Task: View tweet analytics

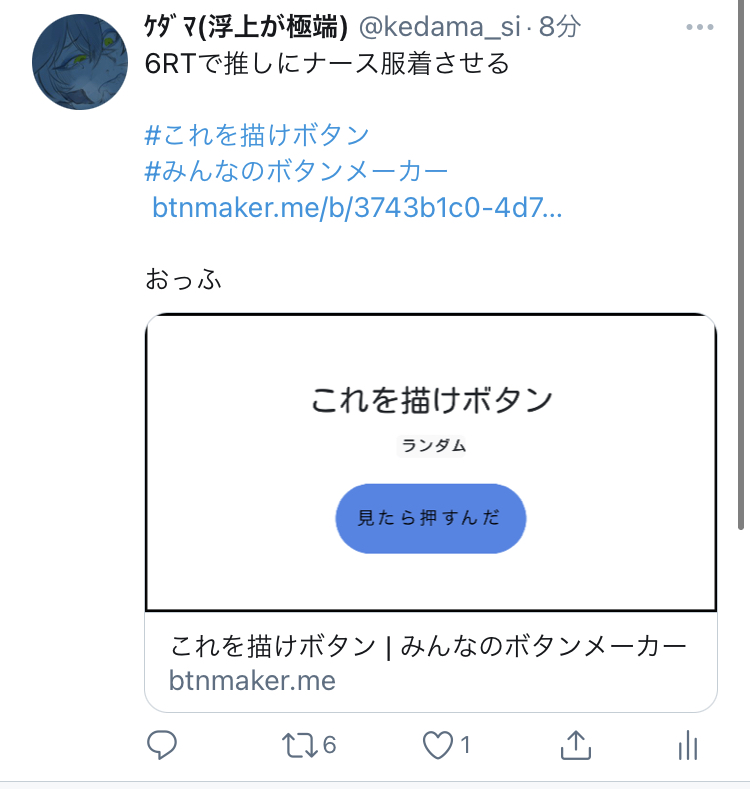Action: coord(687,745)
